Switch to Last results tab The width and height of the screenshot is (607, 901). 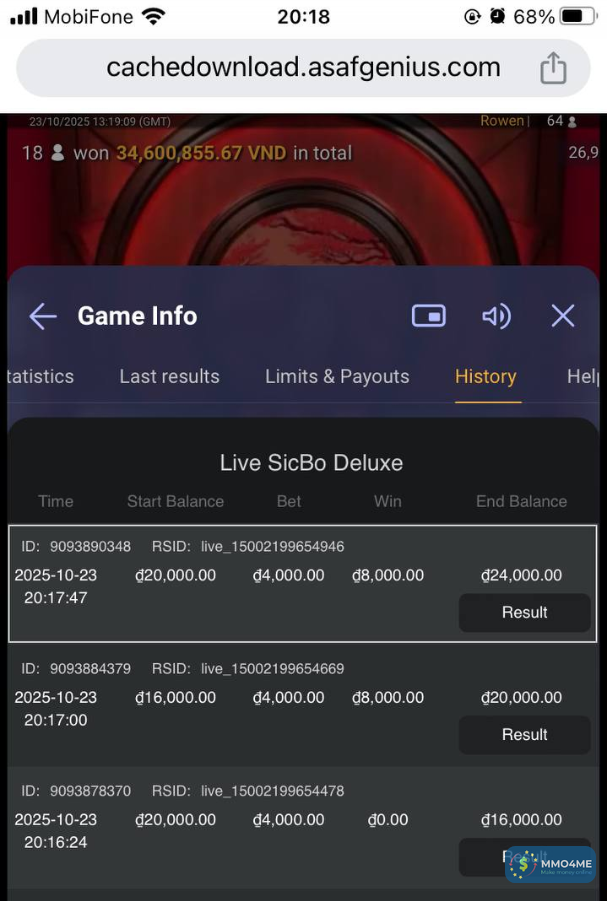click(169, 376)
